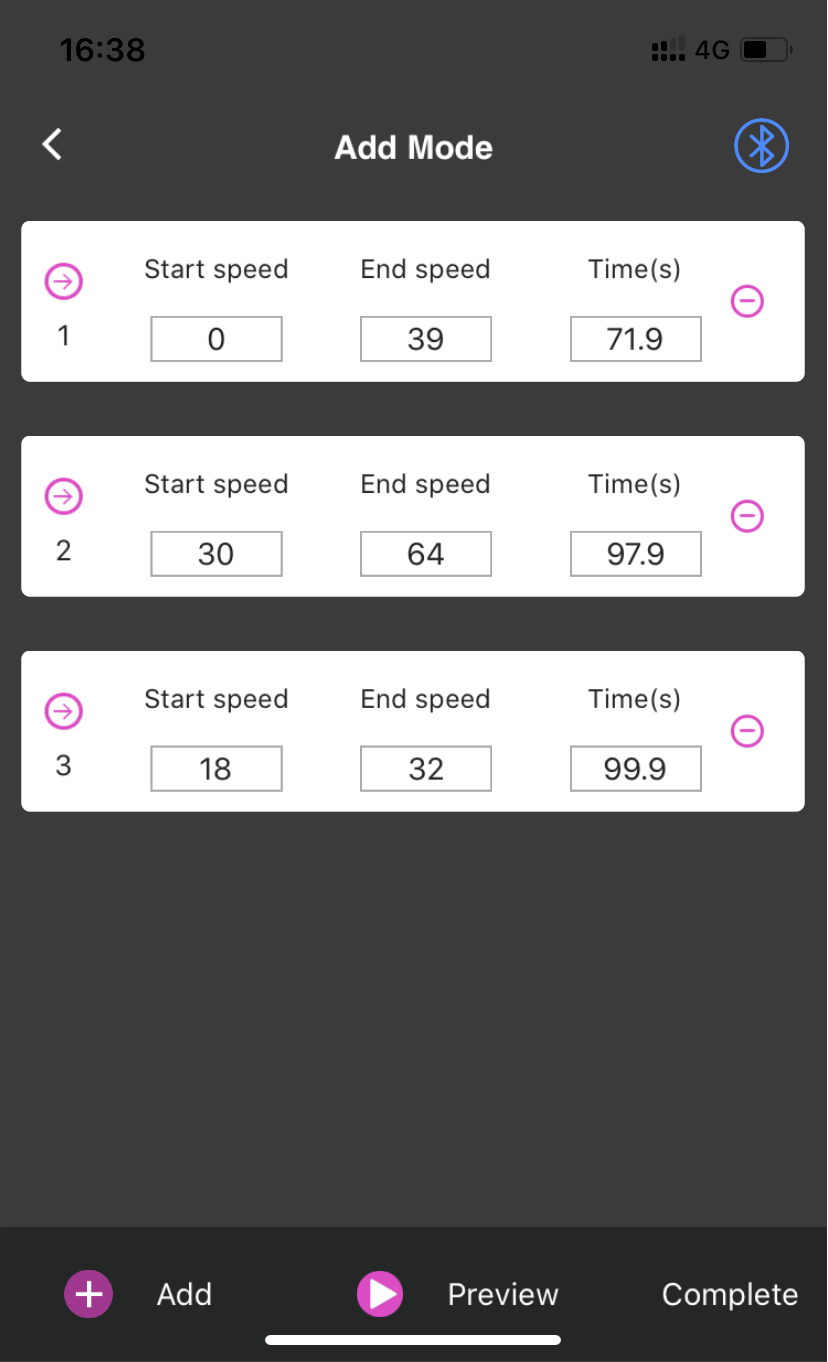Screen dimensions: 828x1362
Task: Go back using the back chevron
Action: tap(51, 144)
